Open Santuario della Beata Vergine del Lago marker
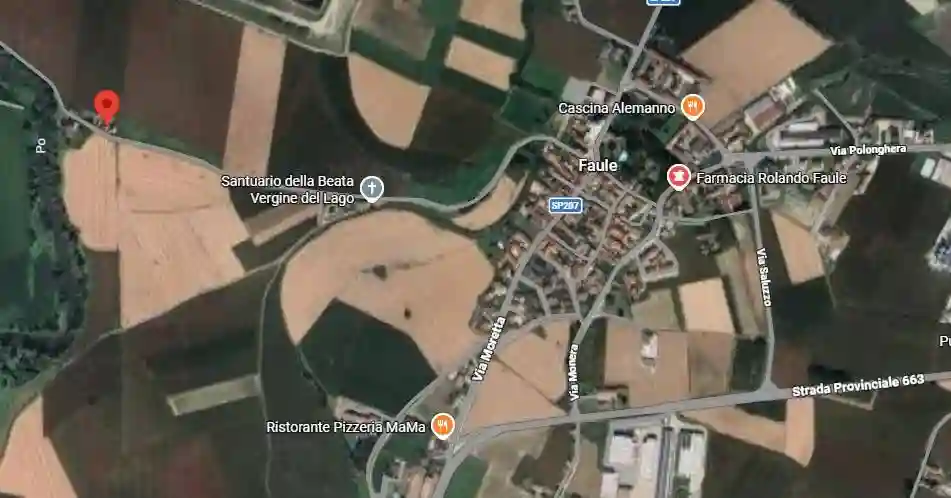Viewport: 951px width, 498px height. click(371, 188)
